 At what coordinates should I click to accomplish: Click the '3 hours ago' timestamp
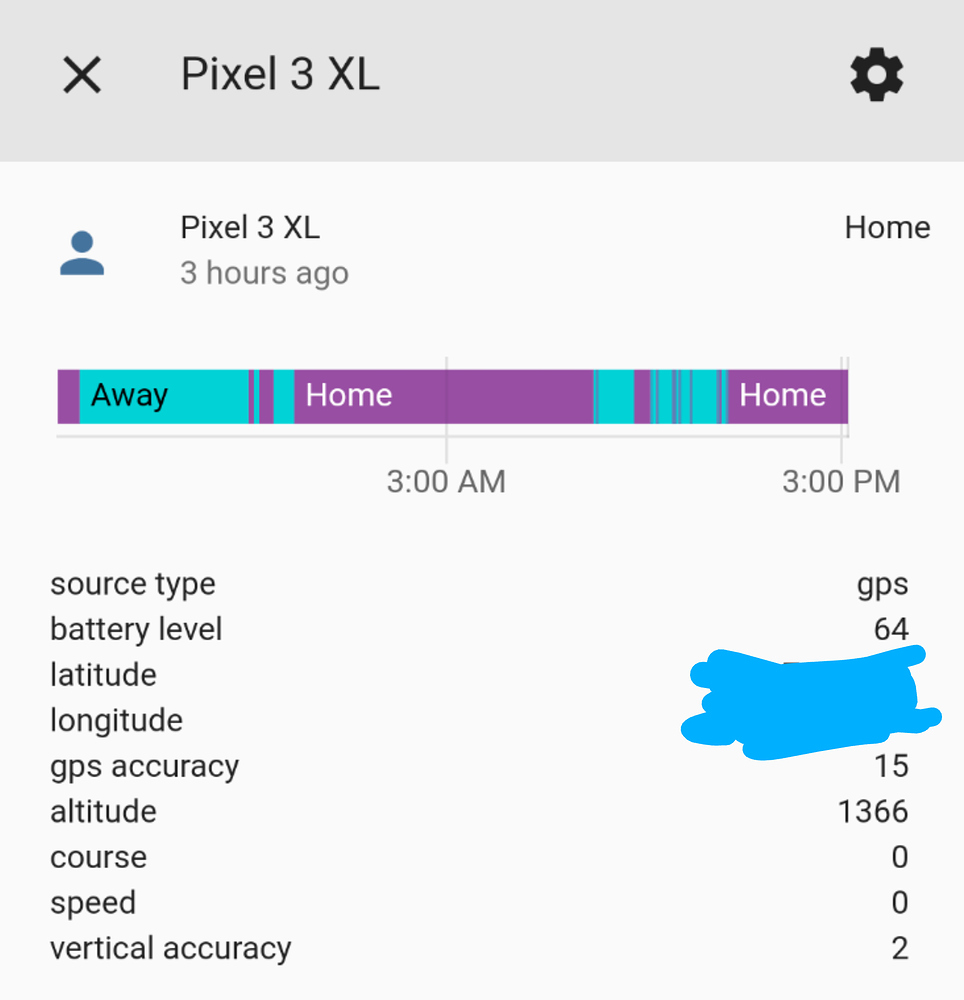264,272
